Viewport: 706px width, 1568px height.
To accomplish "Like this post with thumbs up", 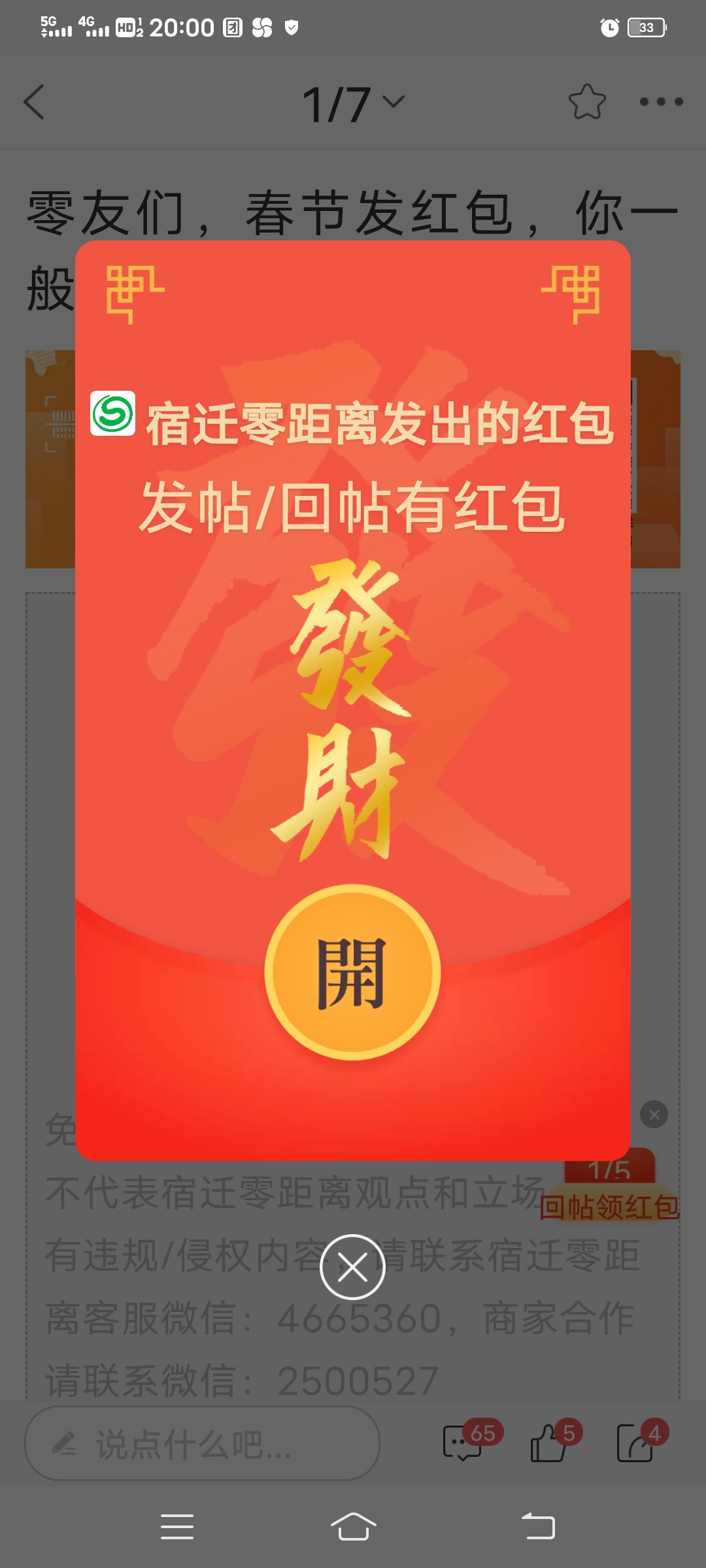I will point(549,1443).
